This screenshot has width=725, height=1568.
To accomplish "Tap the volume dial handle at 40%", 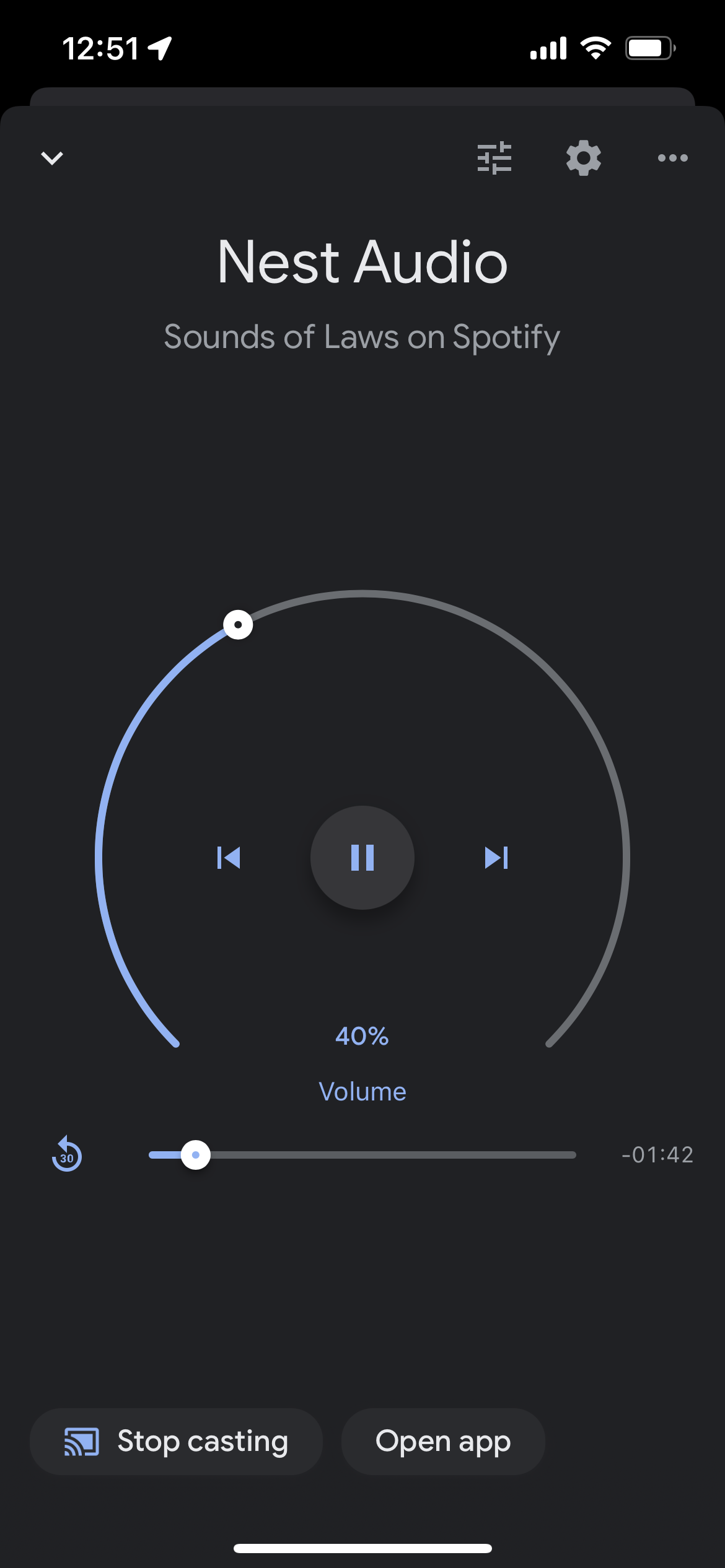I will coord(238,624).
